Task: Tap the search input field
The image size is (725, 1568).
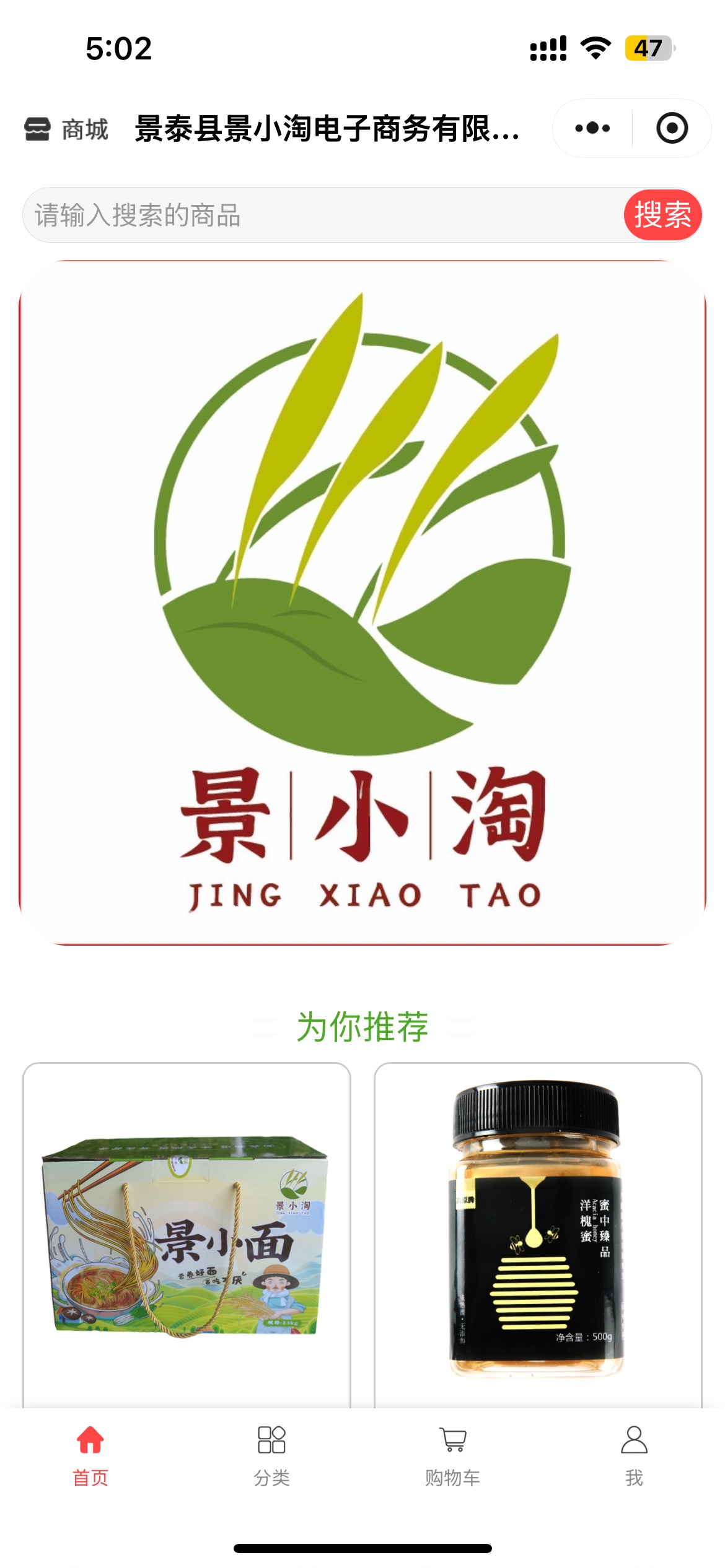Action: click(x=322, y=216)
